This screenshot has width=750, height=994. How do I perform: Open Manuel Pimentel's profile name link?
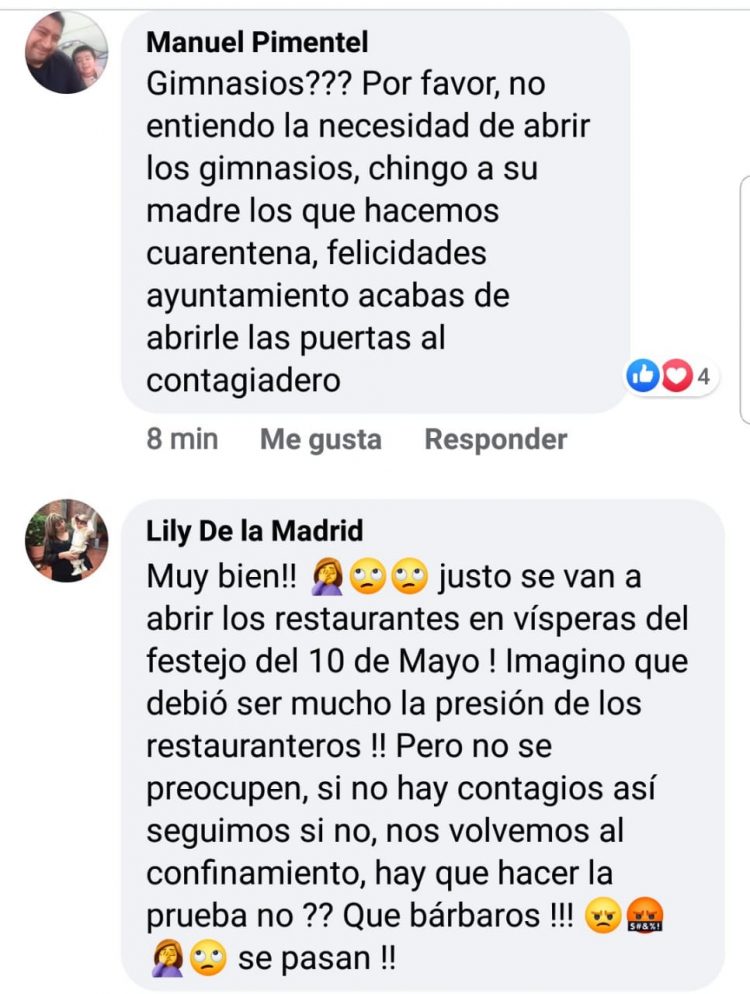[257, 42]
